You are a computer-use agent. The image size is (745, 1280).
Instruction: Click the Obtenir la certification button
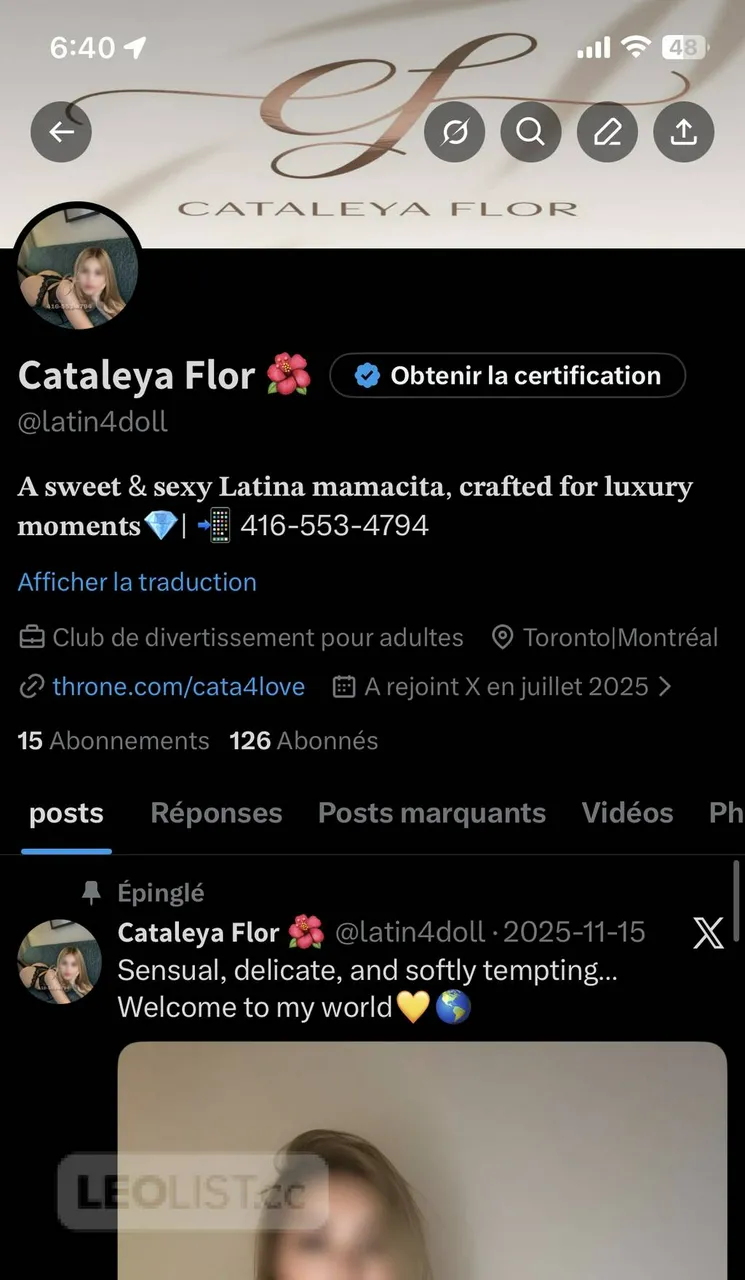[x=507, y=375]
